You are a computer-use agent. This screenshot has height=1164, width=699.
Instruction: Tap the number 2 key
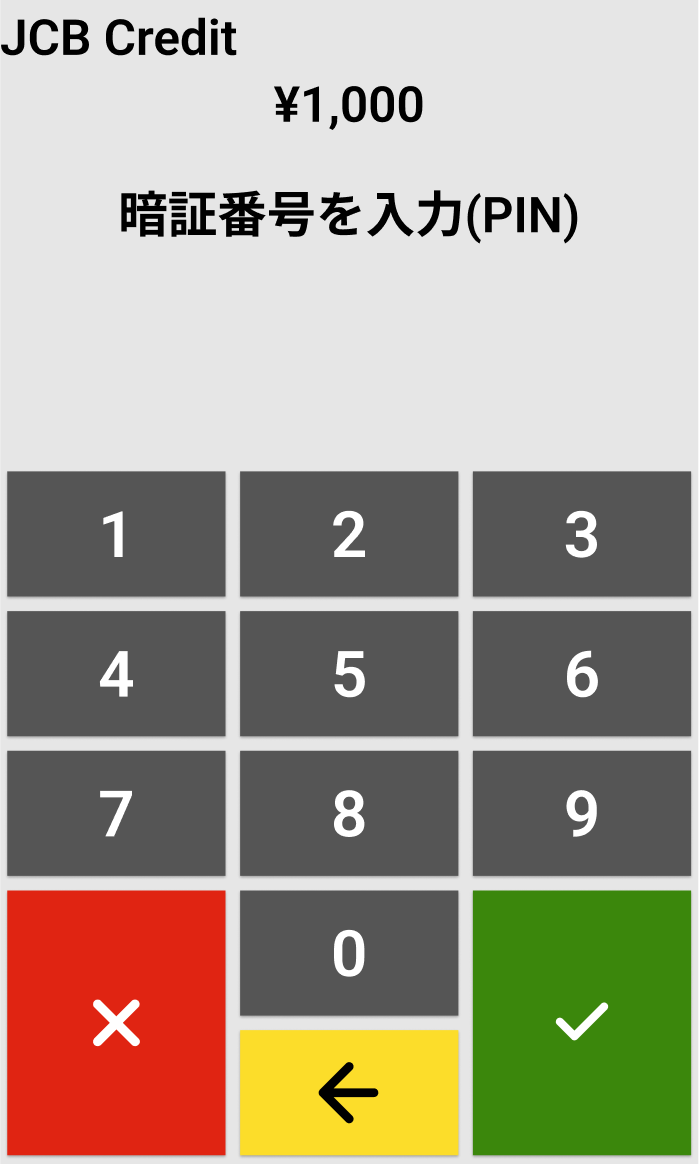point(349,534)
